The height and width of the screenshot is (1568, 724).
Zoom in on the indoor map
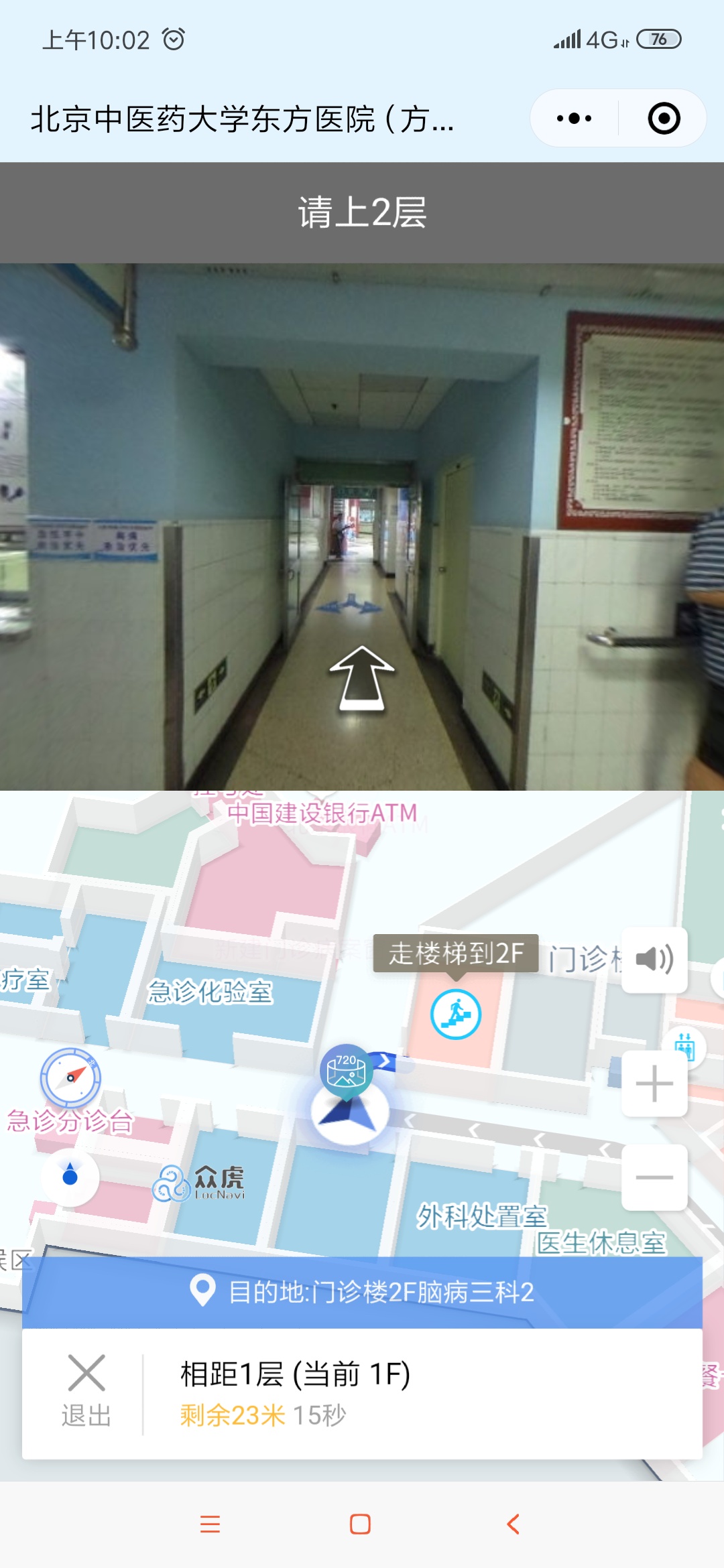click(654, 1084)
